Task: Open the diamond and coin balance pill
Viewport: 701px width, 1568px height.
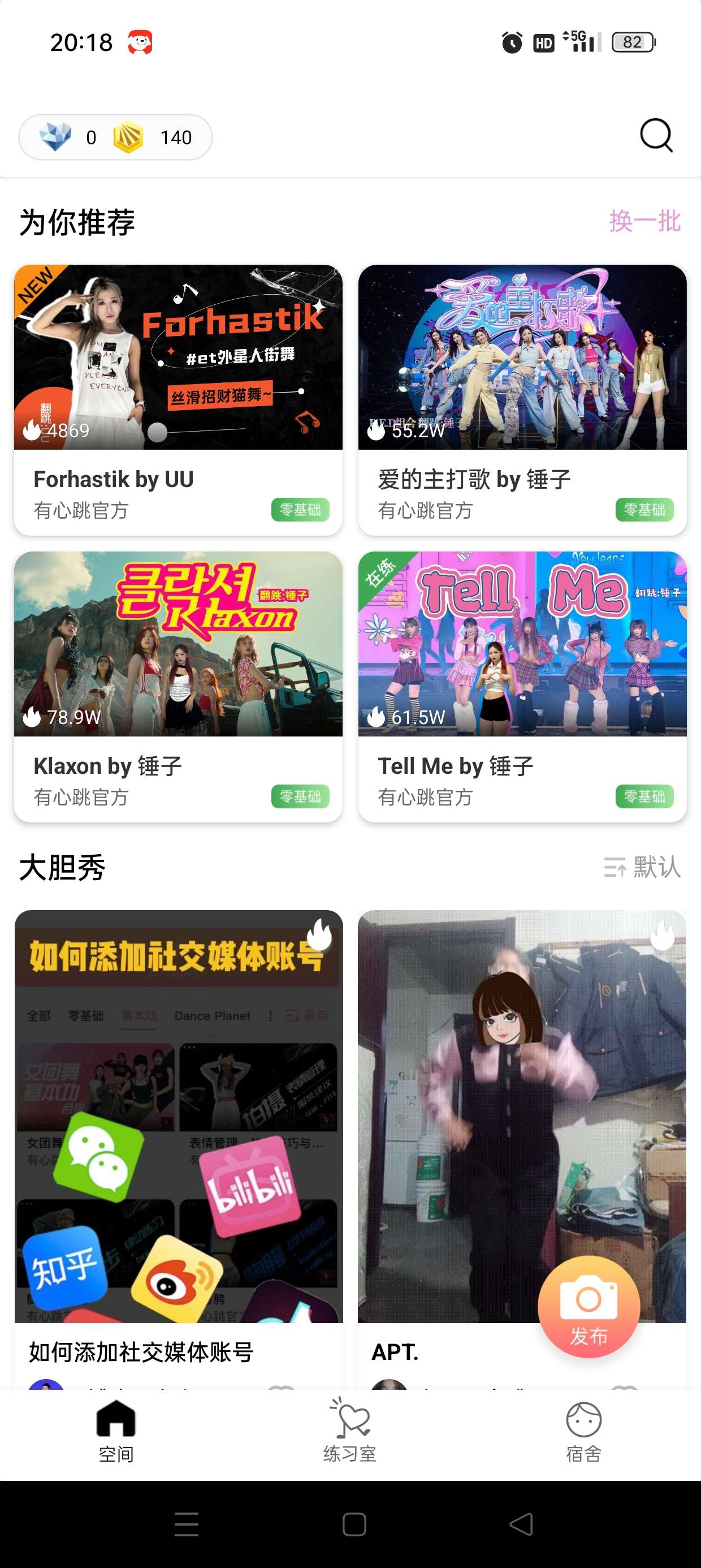Action: [116, 137]
